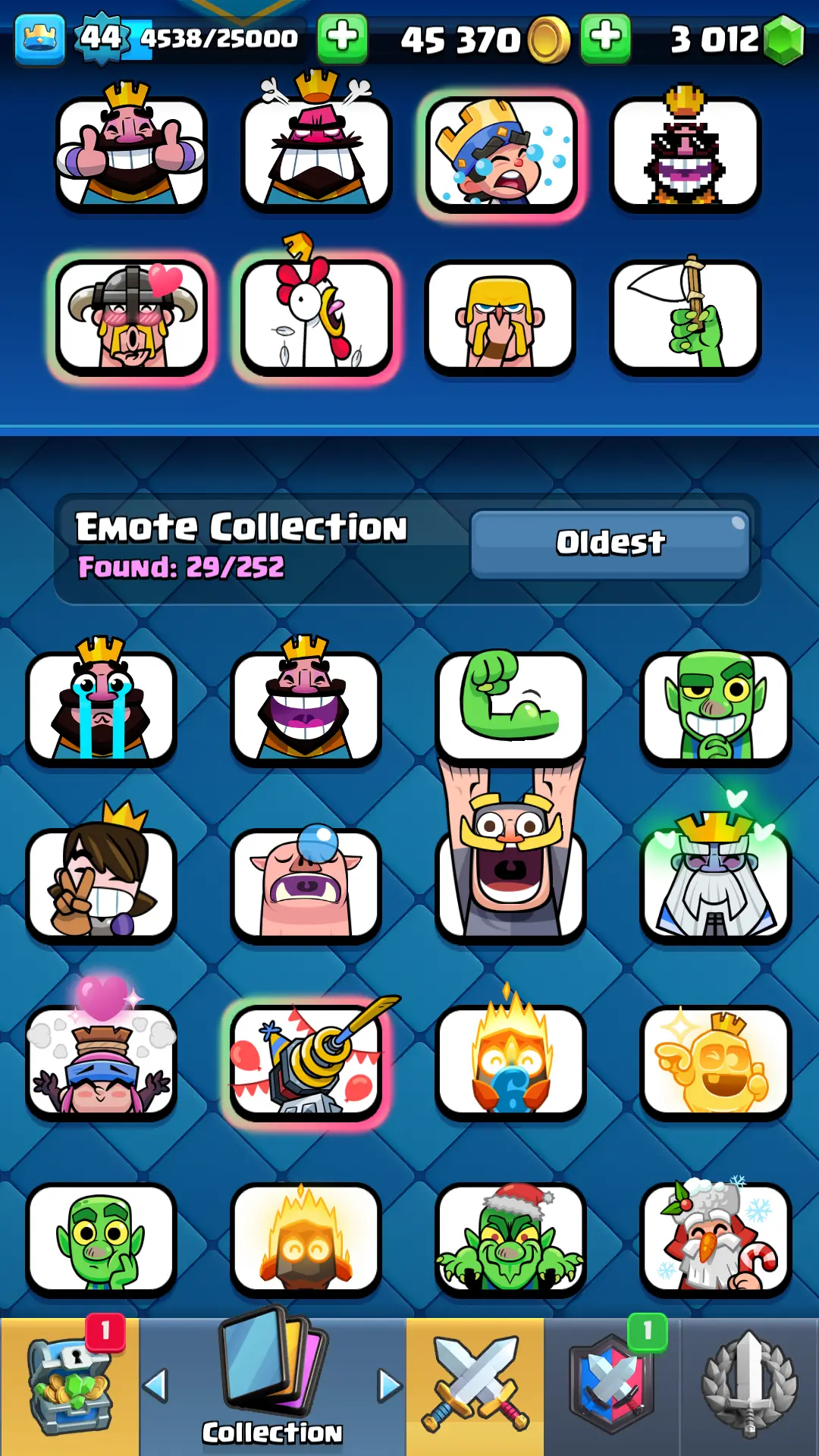This screenshot has height=1456, width=819.
Task: Select the king with two thumbs up emote
Action: 130,152
